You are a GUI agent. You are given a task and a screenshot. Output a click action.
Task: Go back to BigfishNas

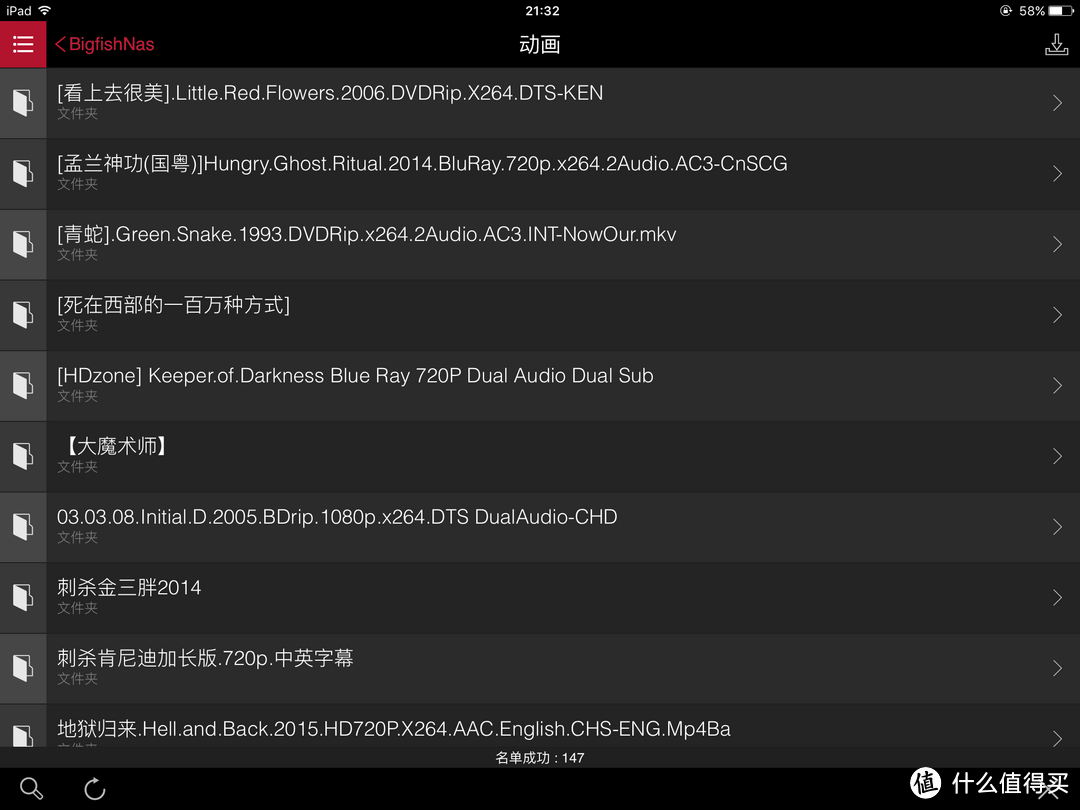tap(105, 44)
